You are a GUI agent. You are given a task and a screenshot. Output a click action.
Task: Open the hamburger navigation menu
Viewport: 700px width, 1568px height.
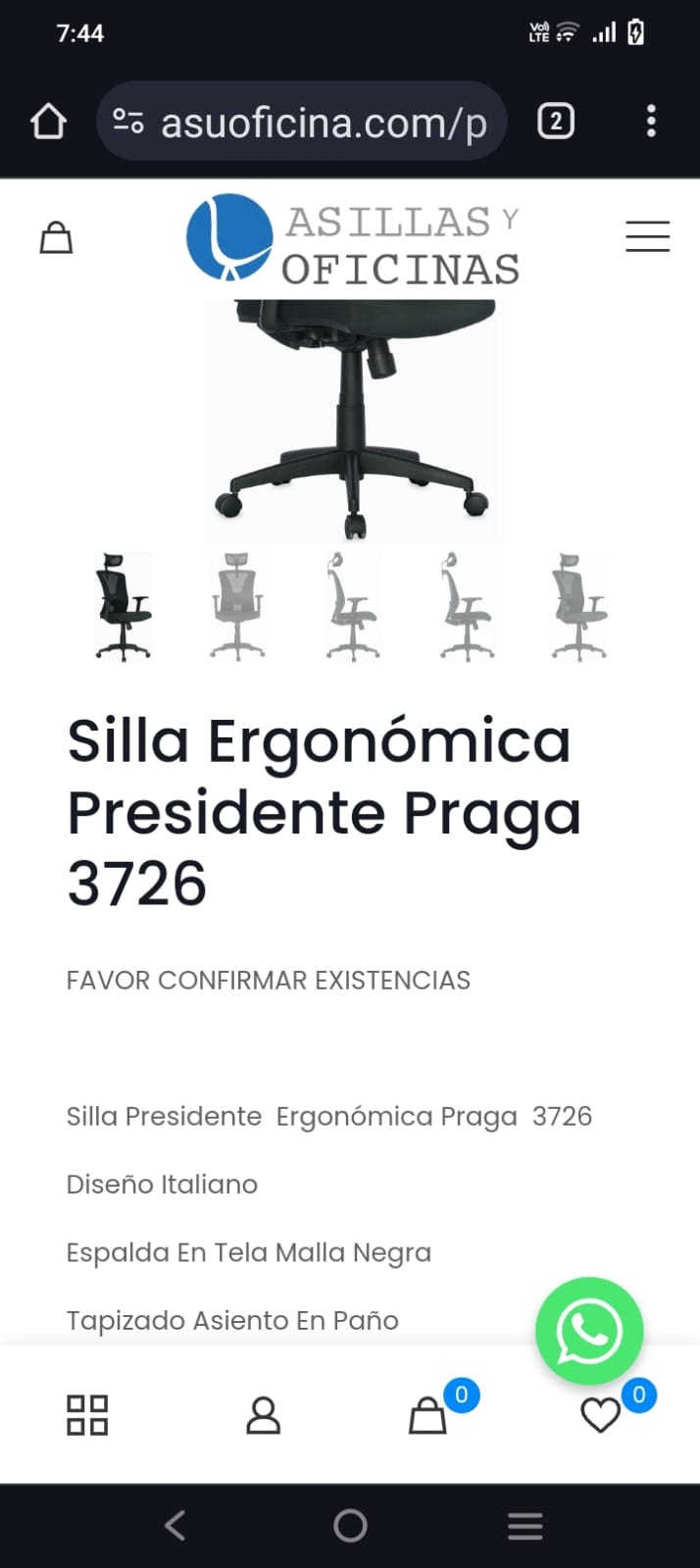(647, 236)
